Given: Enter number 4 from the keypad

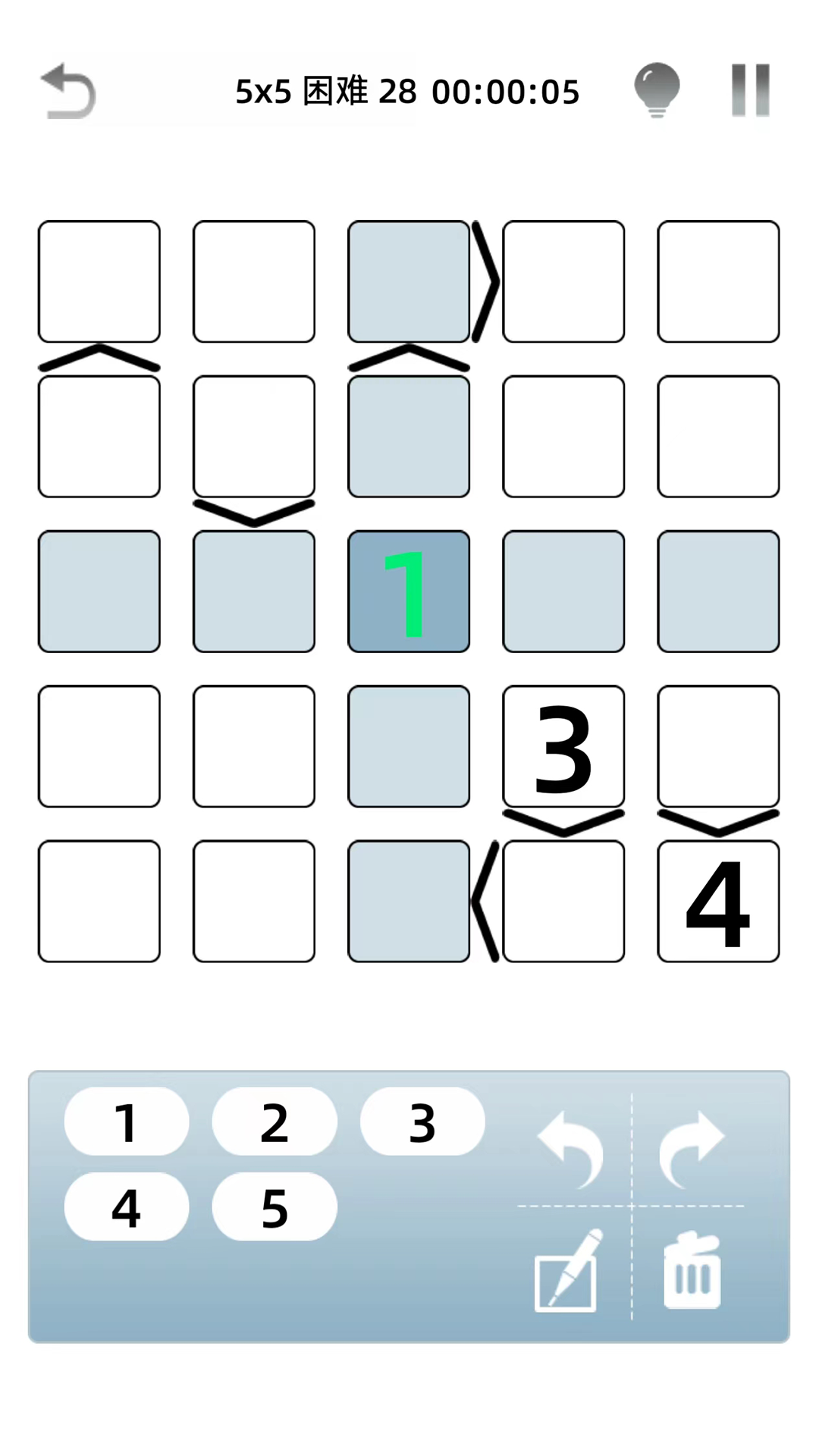Looking at the screenshot, I should [x=127, y=1207].
